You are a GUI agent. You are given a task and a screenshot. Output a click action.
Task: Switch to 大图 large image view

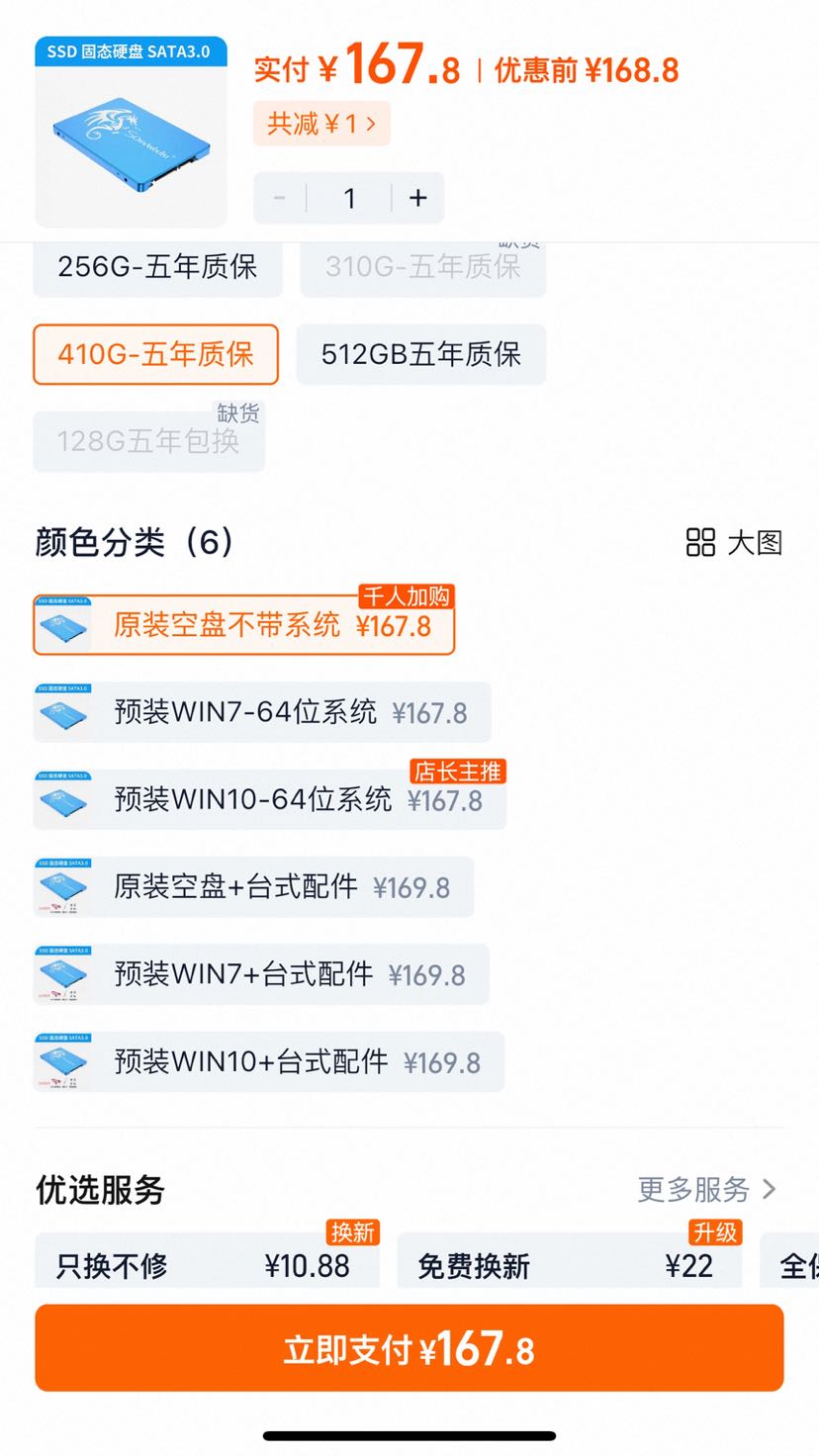pyautogui.click(x=735, y=542)
